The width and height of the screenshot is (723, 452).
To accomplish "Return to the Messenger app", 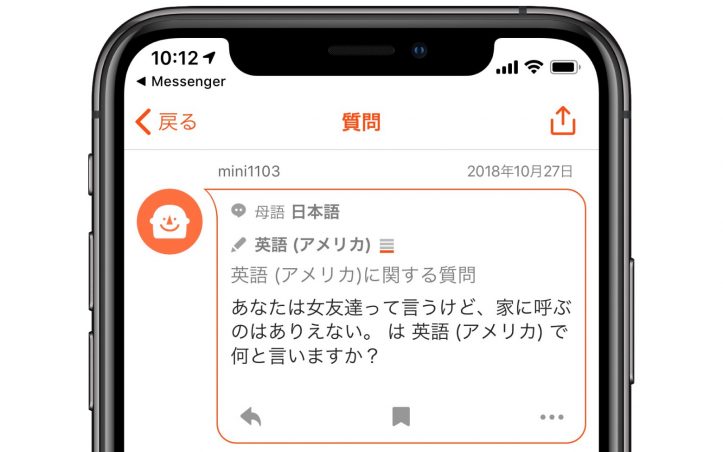I will (x=181, y=81).
